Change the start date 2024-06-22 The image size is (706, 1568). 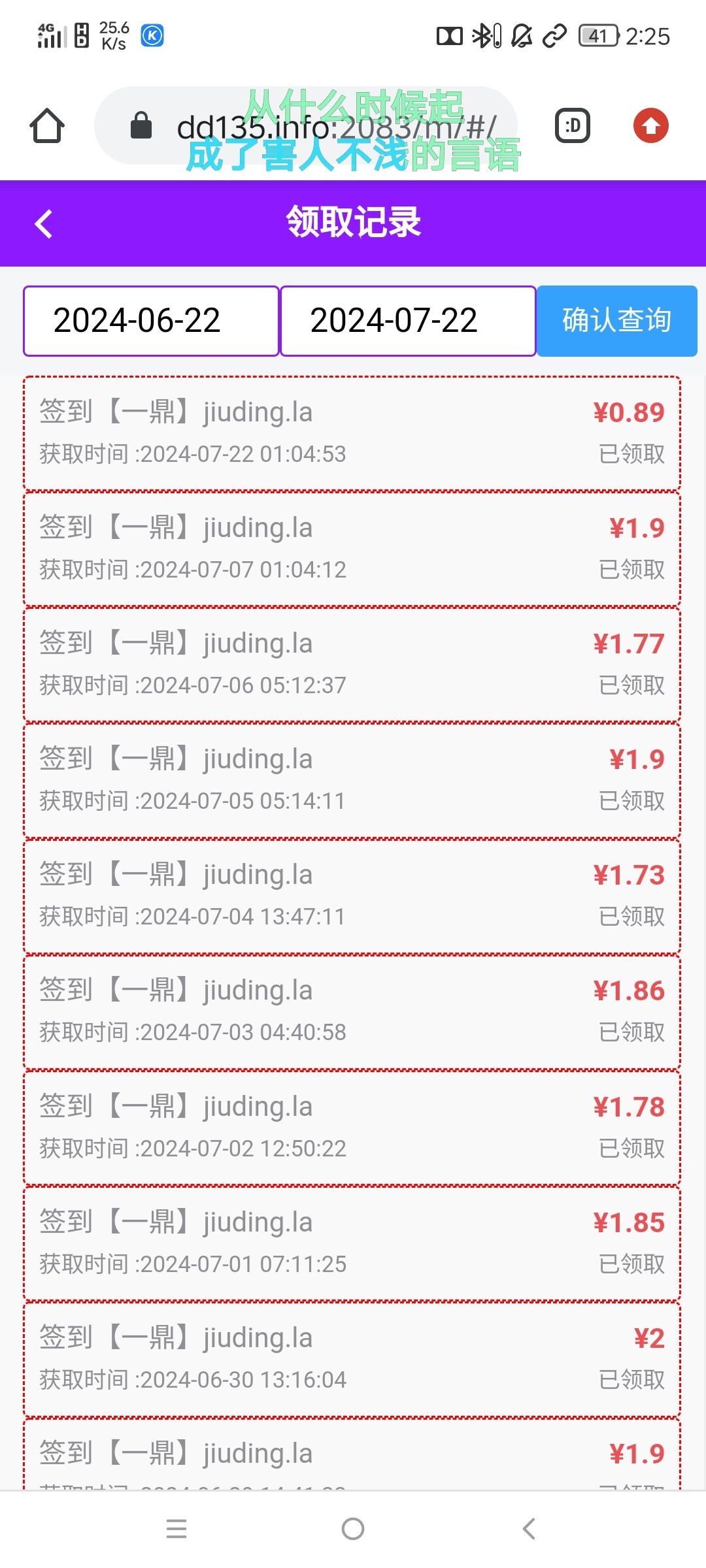point(151,321)
